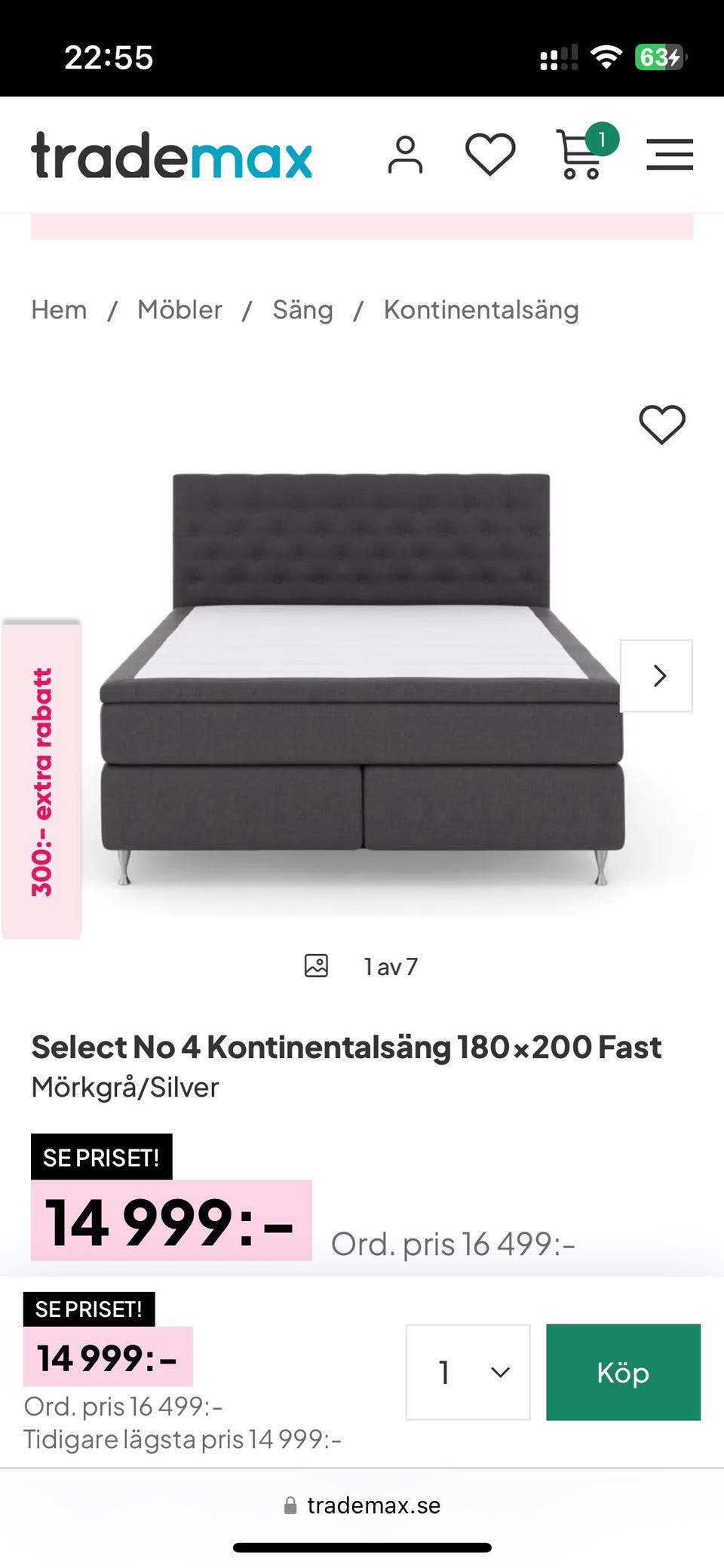724x1568 pixels.
Task: Open the bed product image
Action: coord(362,679)
